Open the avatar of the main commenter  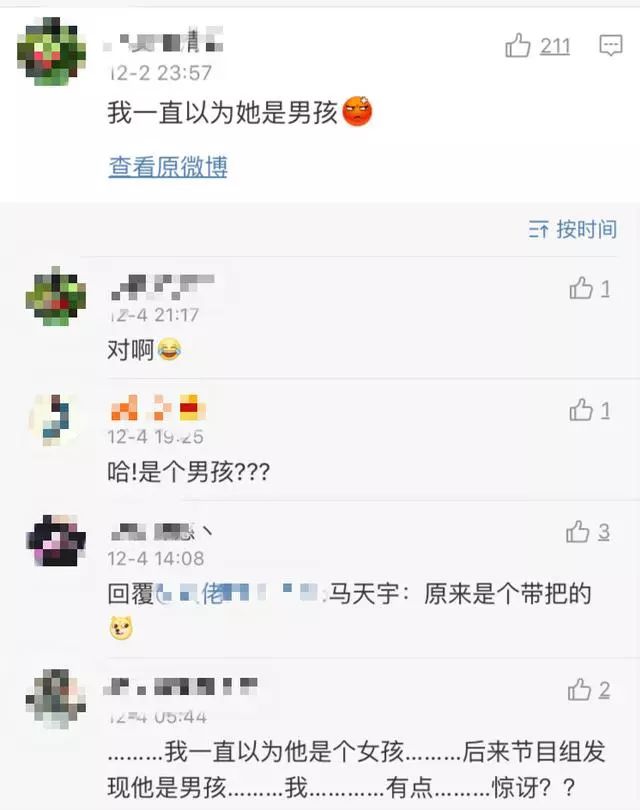(51, 52)
